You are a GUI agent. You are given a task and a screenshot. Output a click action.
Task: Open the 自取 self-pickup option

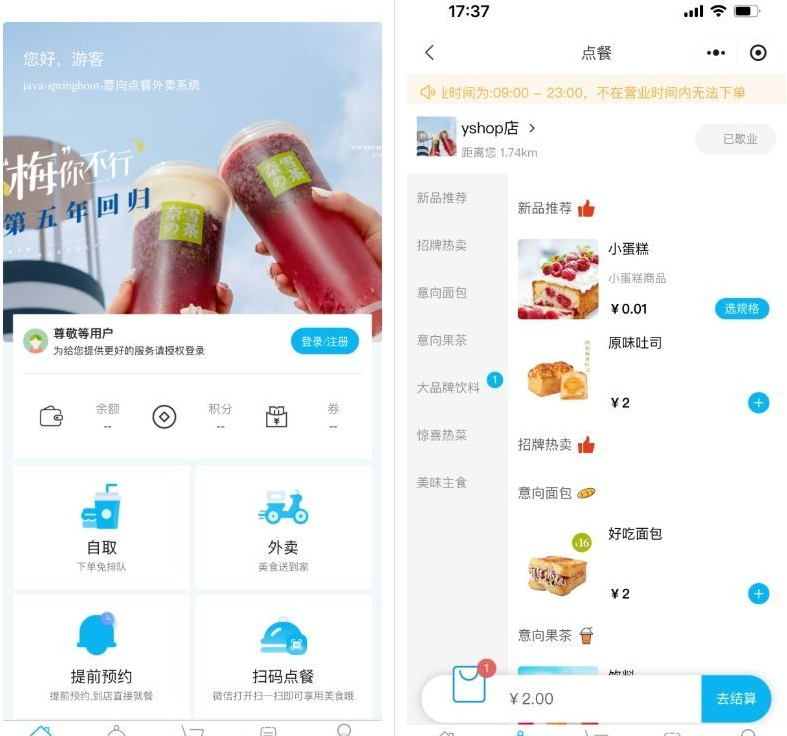click(x=101, y=527)
